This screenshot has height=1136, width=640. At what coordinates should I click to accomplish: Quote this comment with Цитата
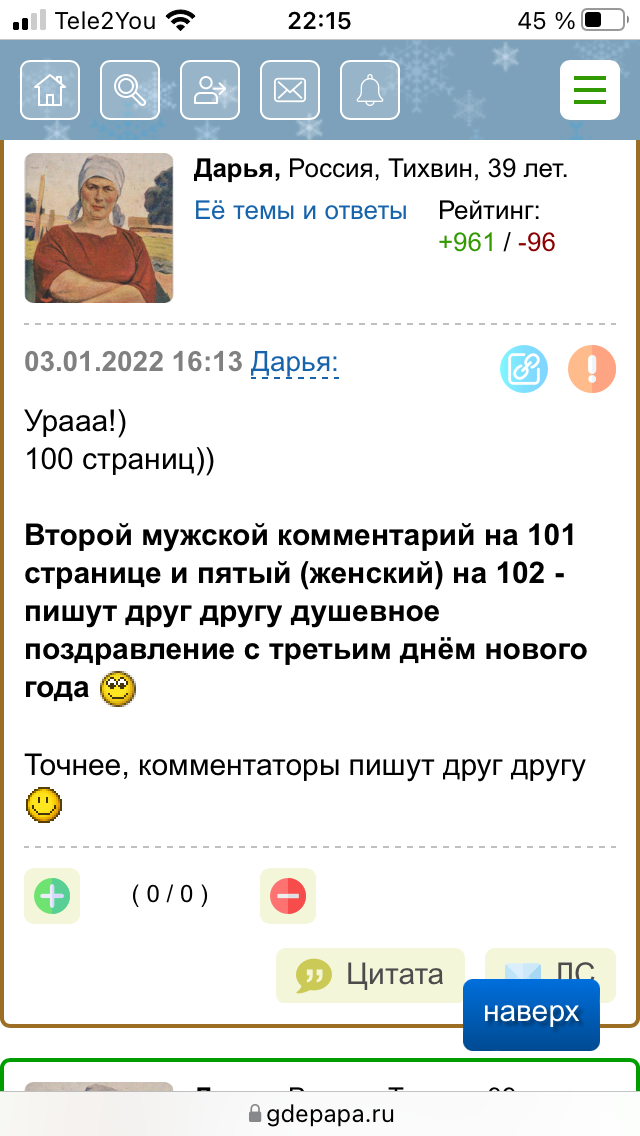click(x=370, y=974)
